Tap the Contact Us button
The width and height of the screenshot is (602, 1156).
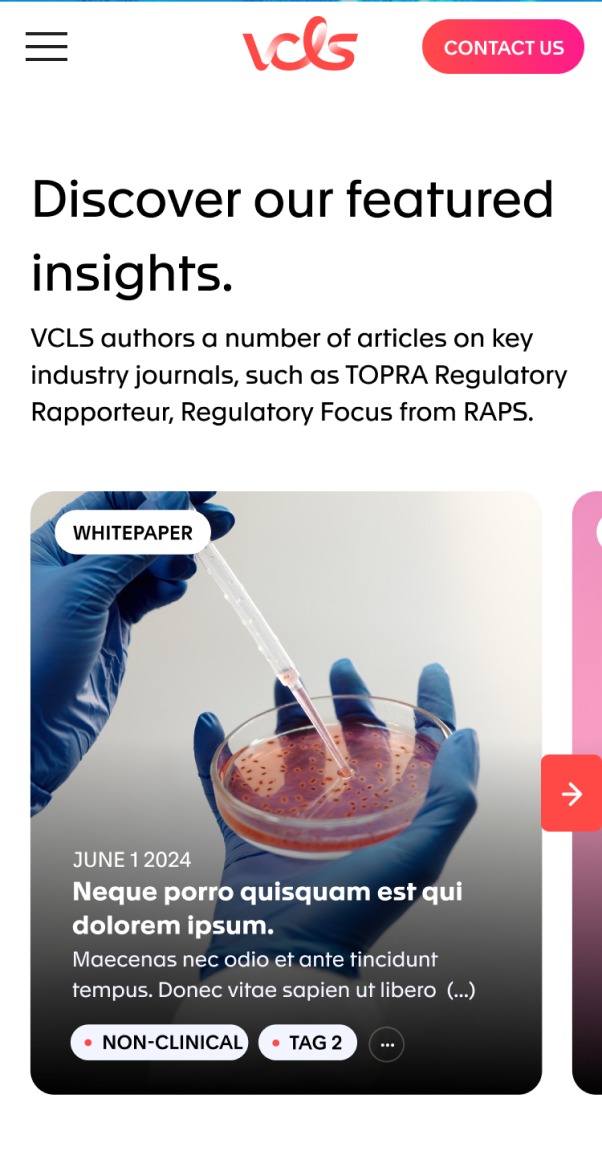[x=503, y=47]
